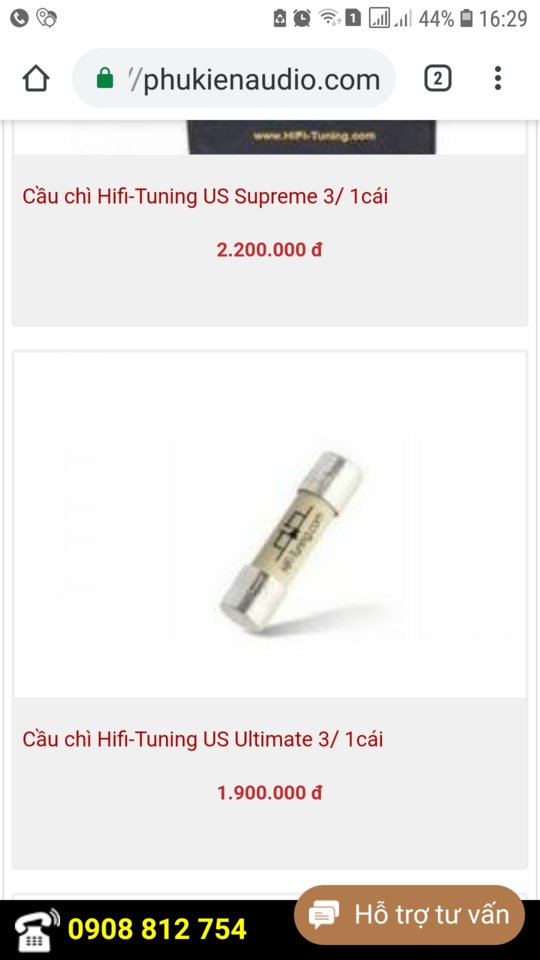Open the browser overflow menu
The height and width of the screenshot is (960, 540).
coord(498,78)
